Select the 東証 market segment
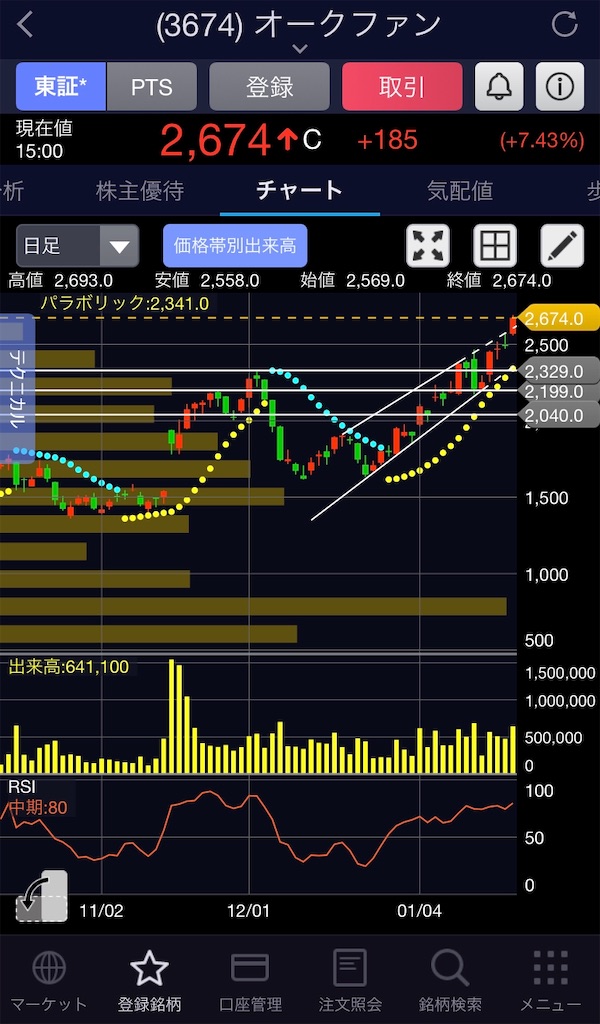 click(61, 86)
